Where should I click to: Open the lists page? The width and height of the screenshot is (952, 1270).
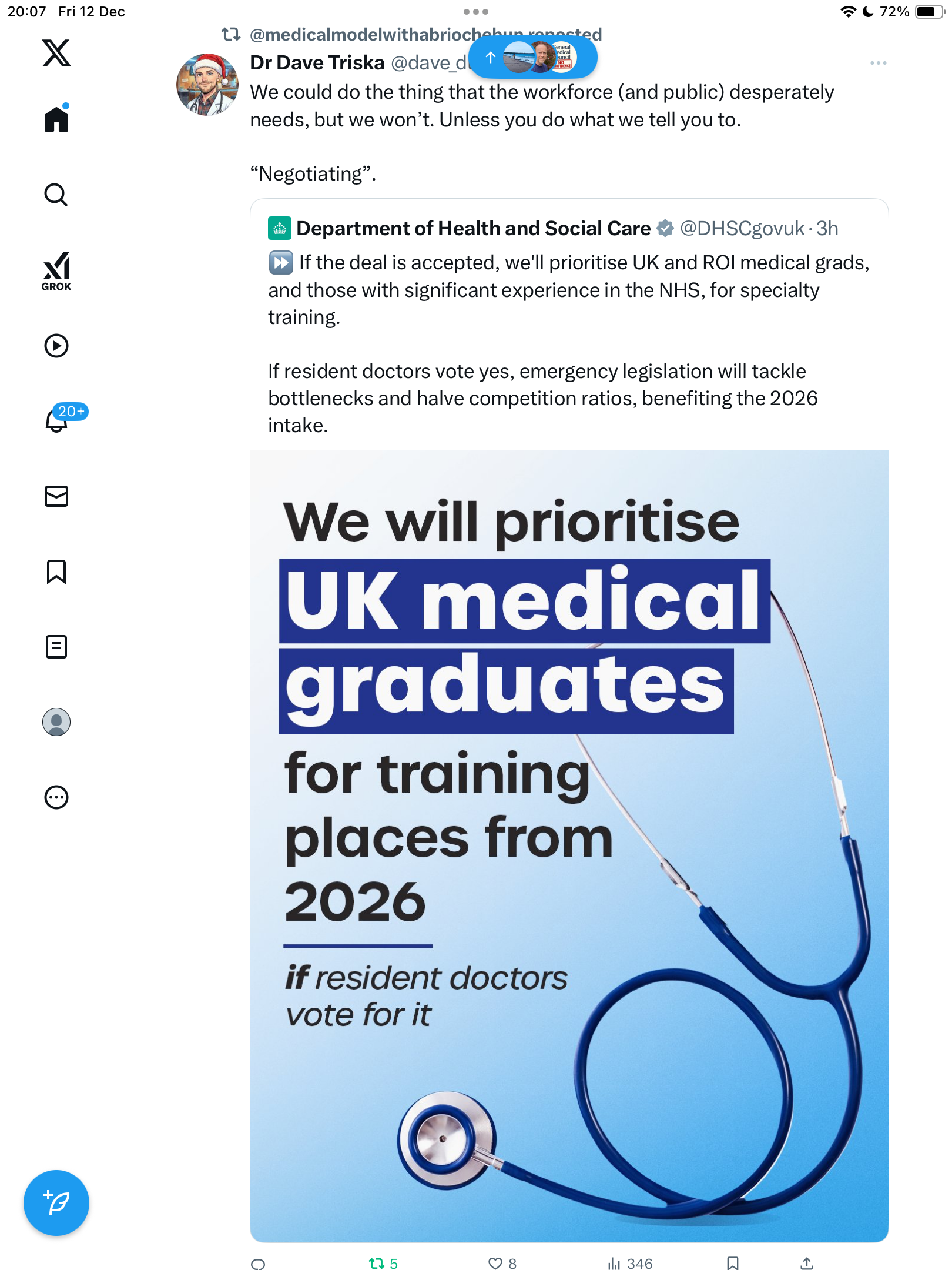point(56,647)
